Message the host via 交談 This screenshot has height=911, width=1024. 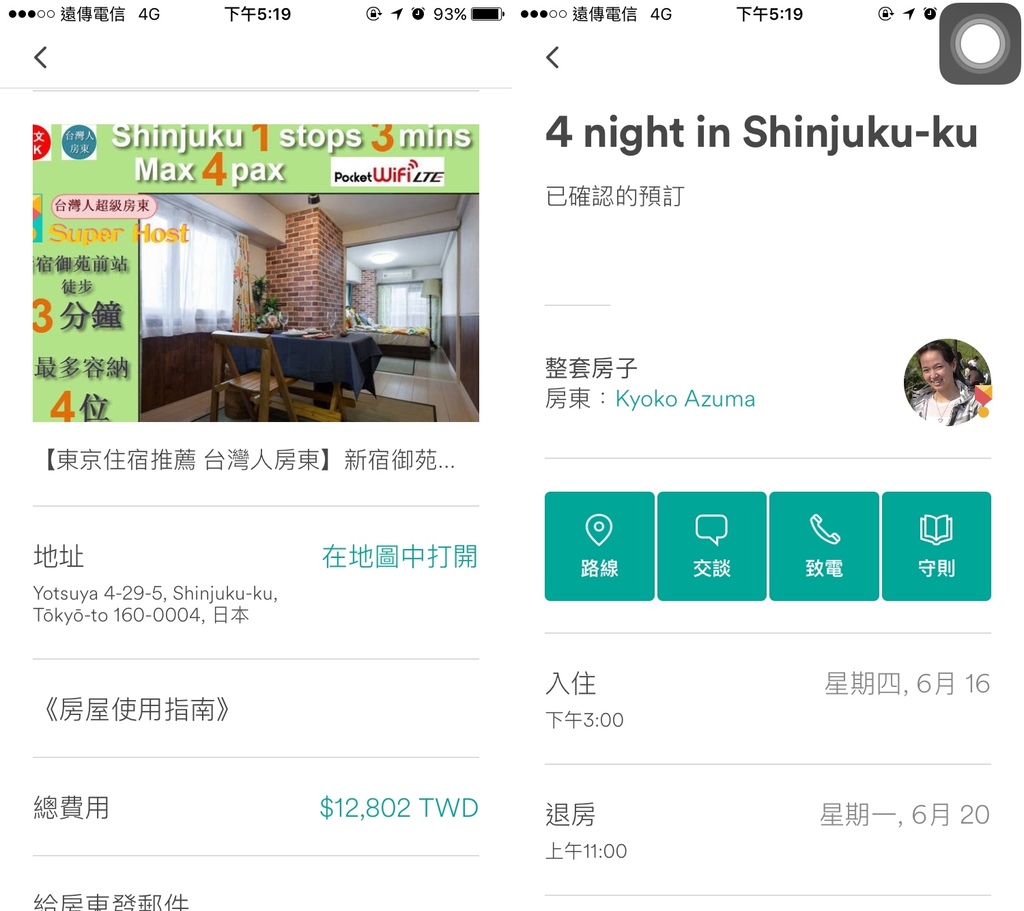point(711,546)
